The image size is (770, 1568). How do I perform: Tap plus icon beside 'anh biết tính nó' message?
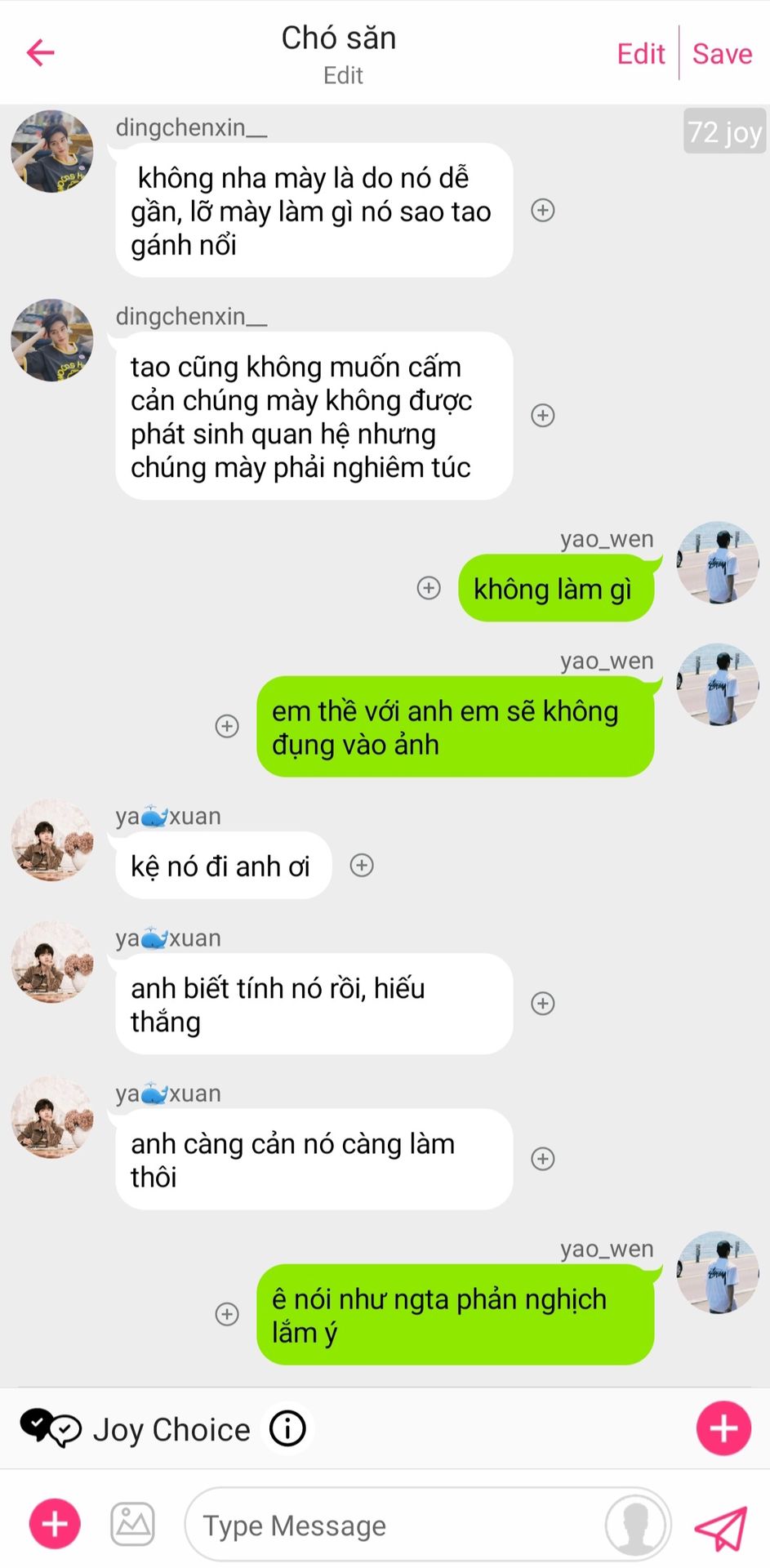543,1004
